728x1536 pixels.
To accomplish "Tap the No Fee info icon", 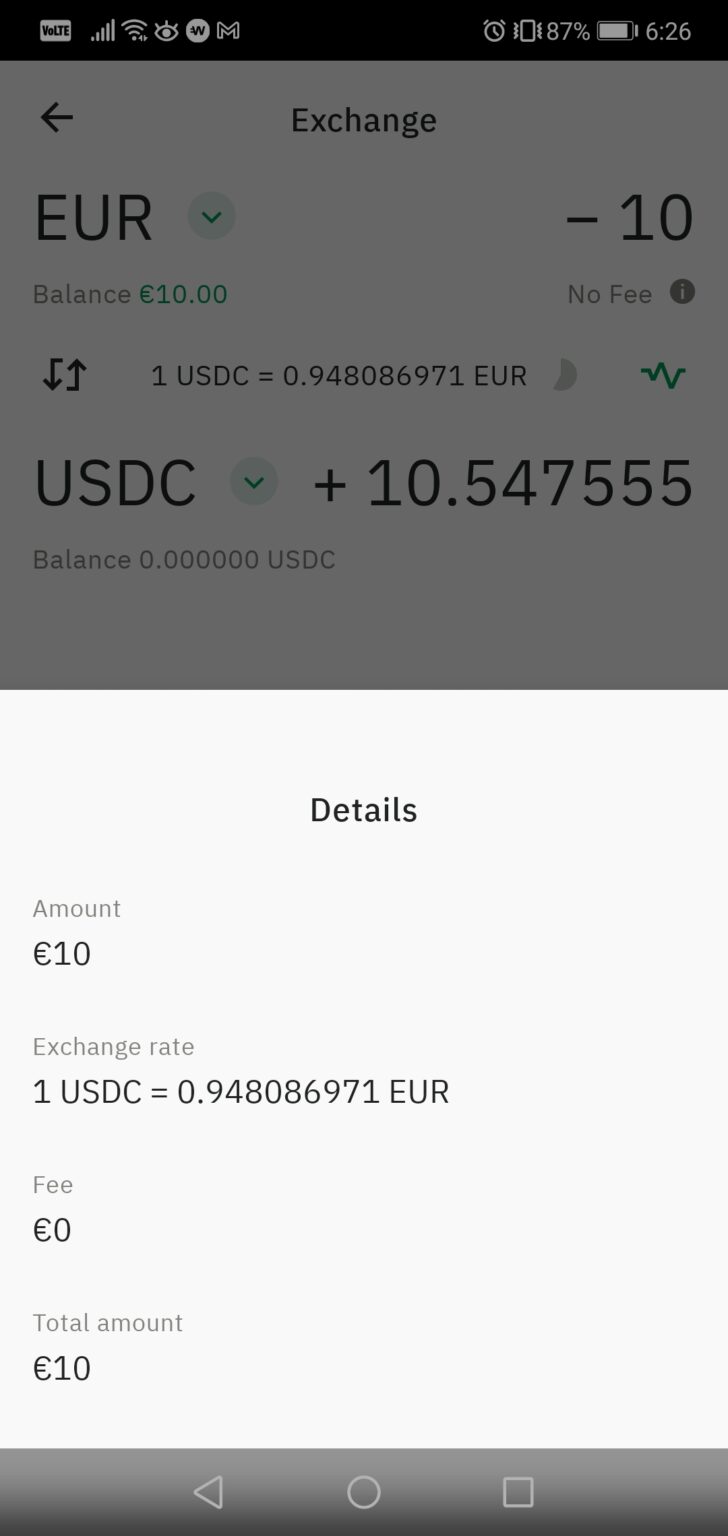I will click(682, 292).
